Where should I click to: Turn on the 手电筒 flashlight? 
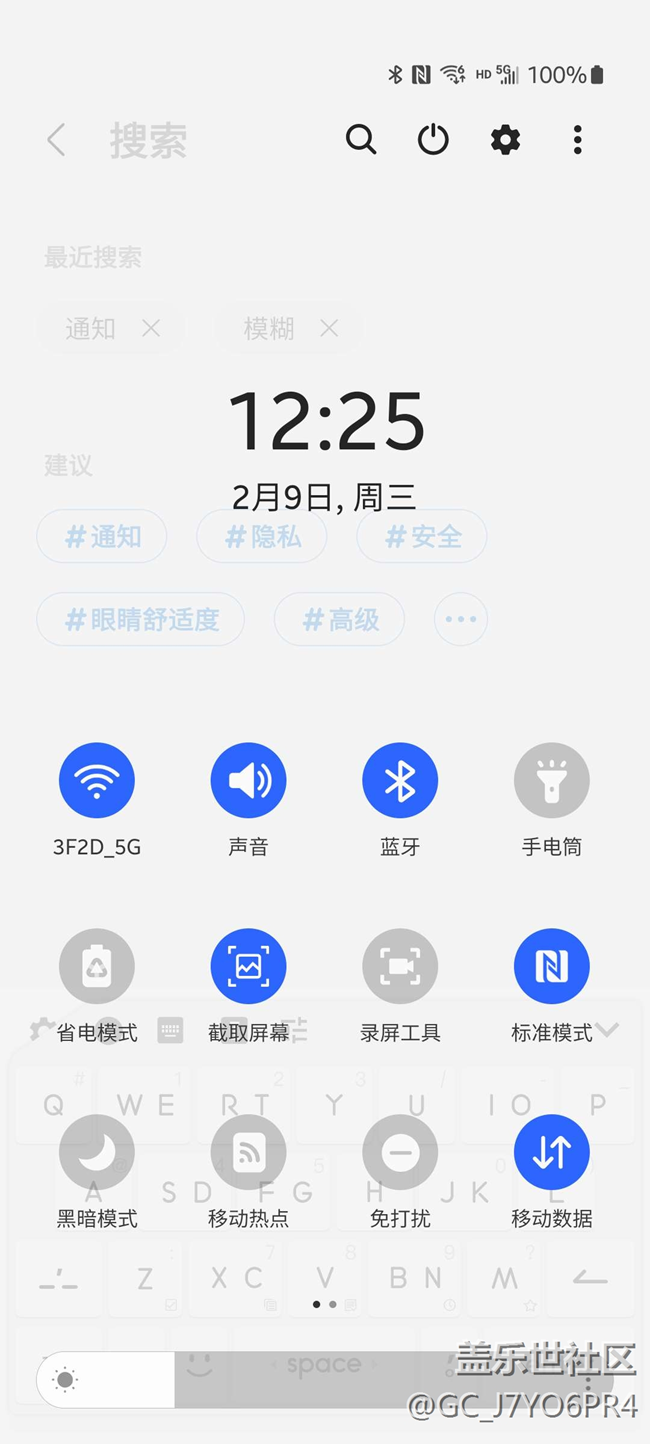pos(552,780)
